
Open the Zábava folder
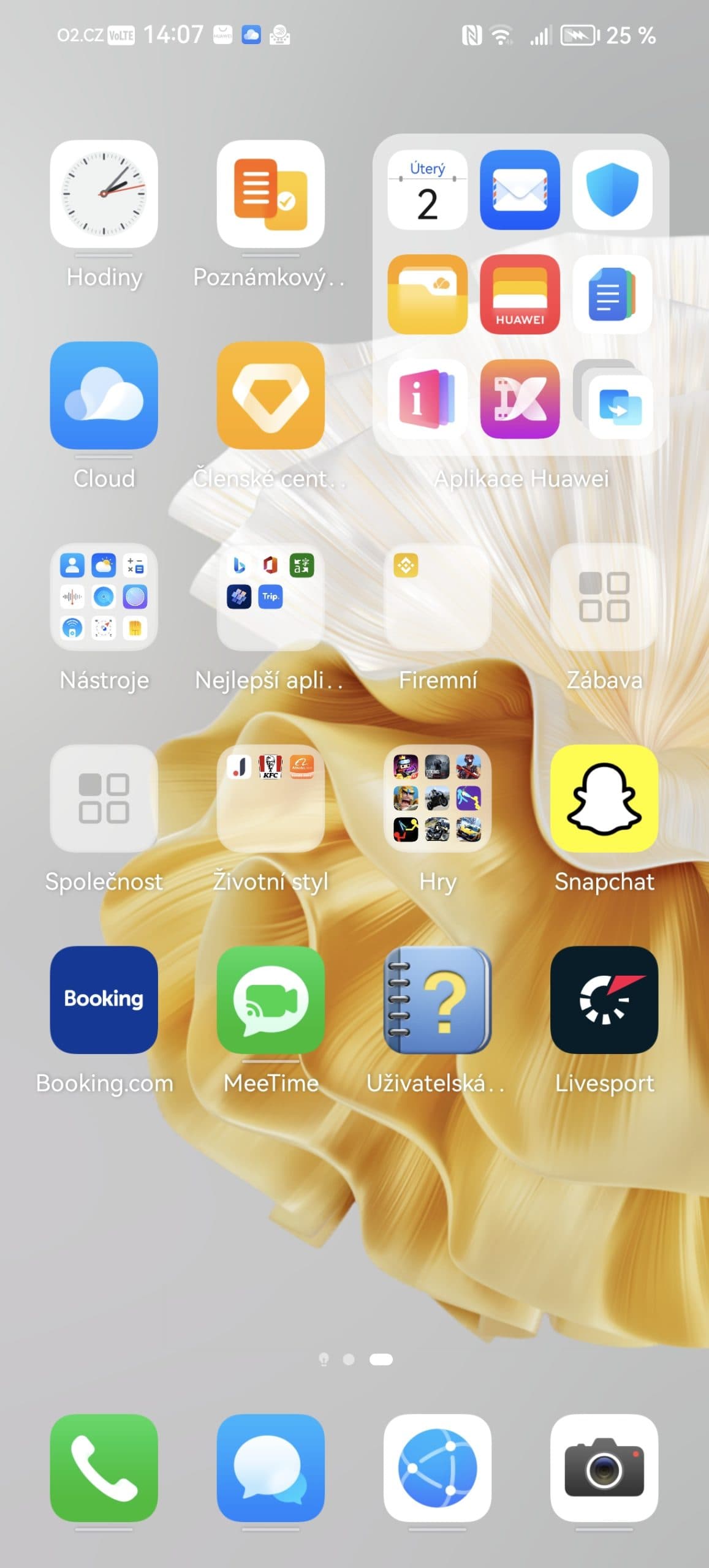tap(604, 597)
